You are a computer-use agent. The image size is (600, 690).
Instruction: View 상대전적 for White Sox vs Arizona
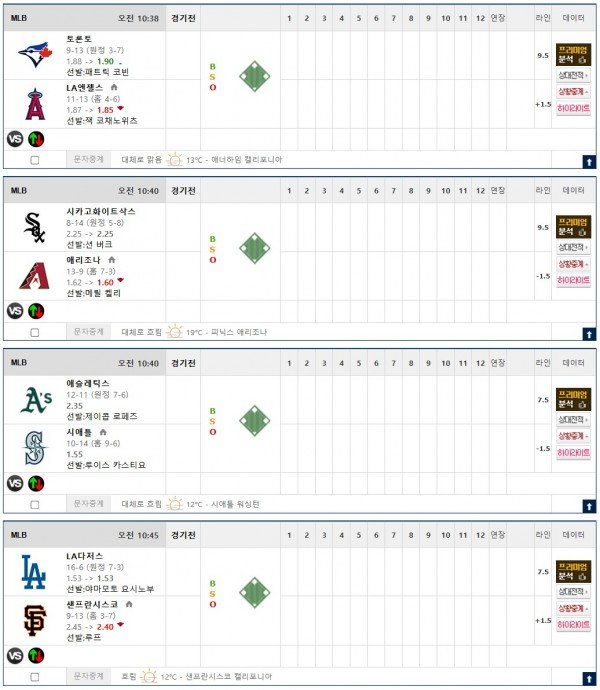pos(573,247)
